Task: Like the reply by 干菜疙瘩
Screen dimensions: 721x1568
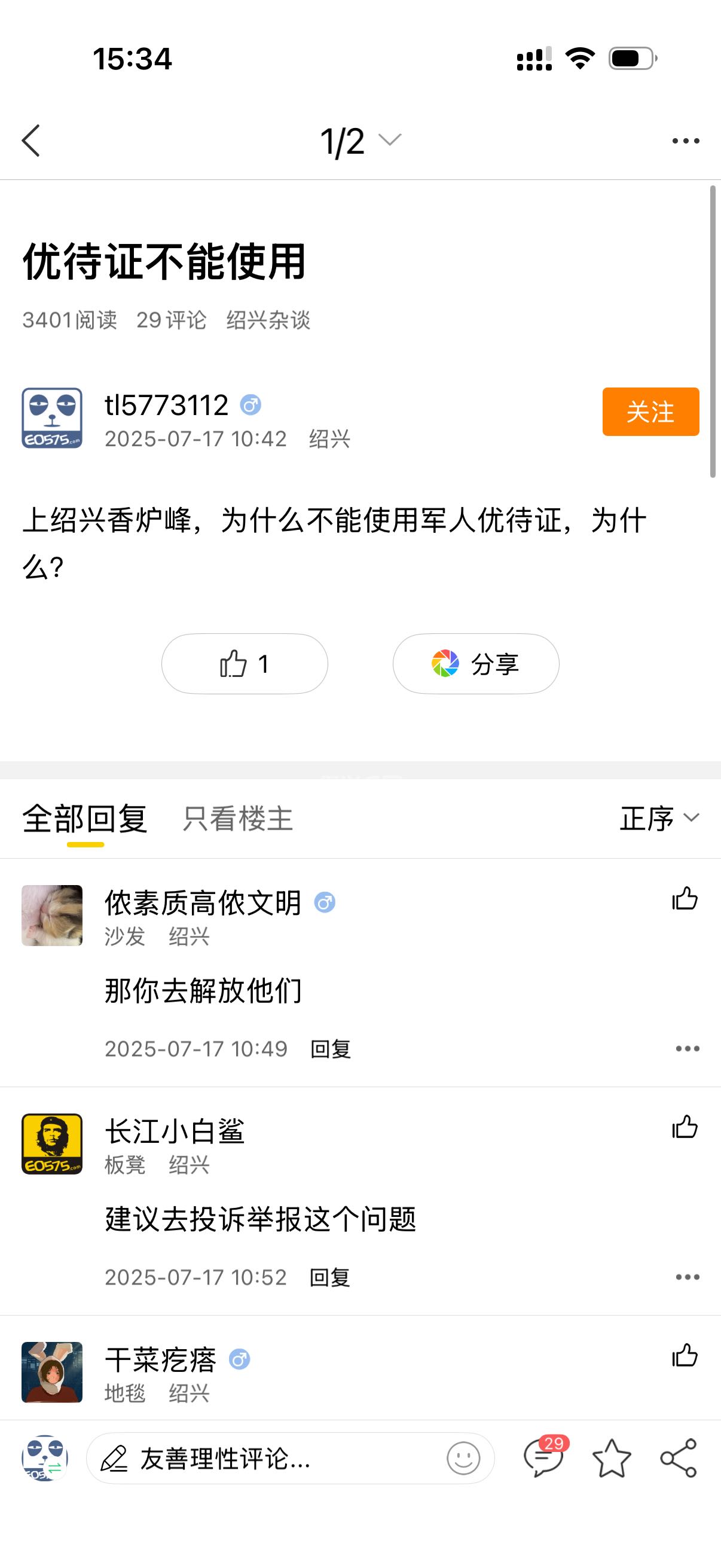Action: click(x=685, y=1356)
